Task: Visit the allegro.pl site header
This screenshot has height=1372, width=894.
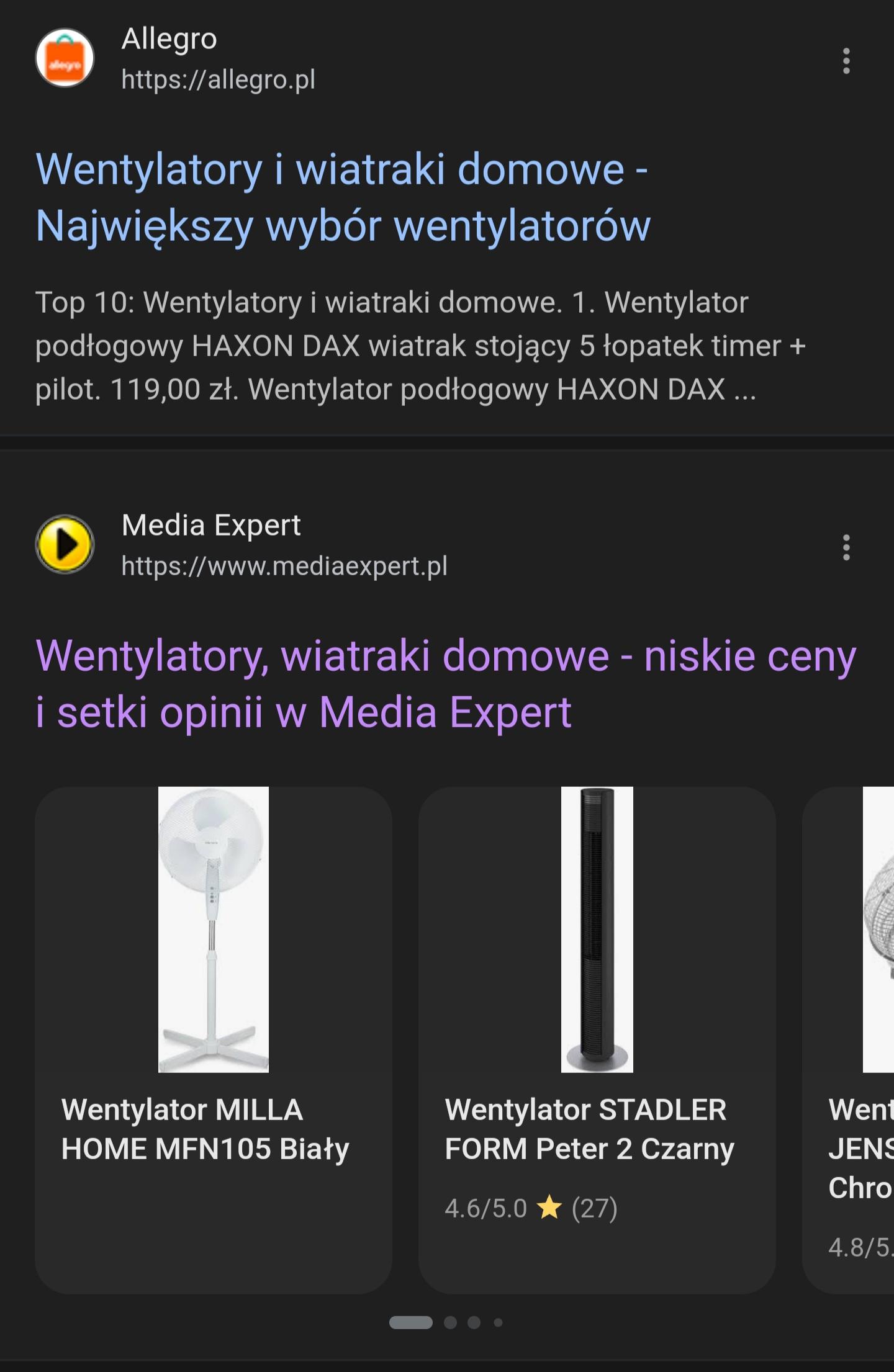Action: [218, 58]
